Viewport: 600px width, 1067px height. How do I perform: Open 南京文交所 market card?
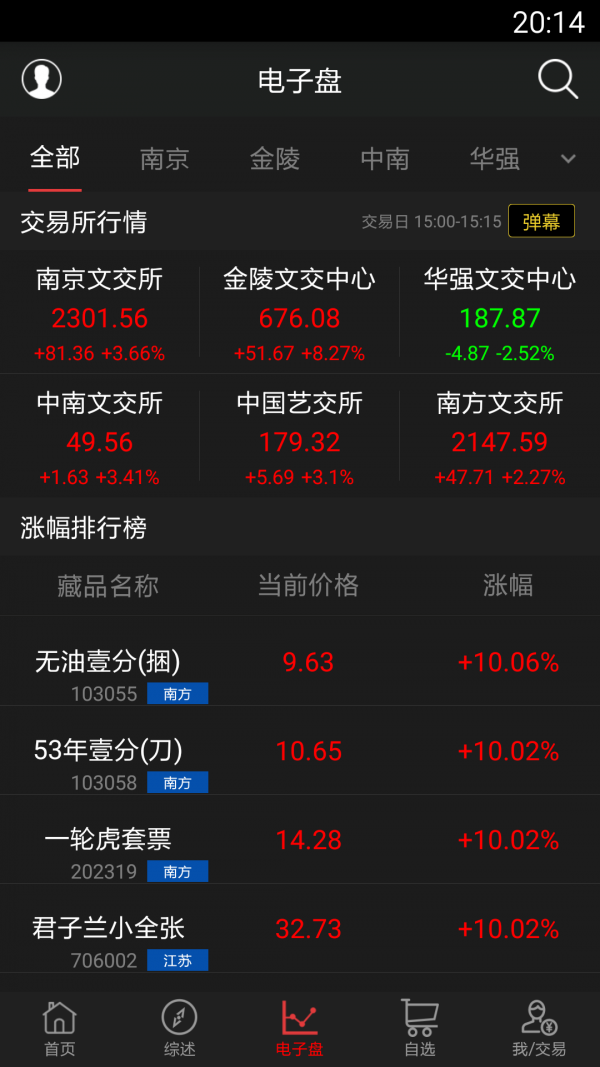(100, 312)
